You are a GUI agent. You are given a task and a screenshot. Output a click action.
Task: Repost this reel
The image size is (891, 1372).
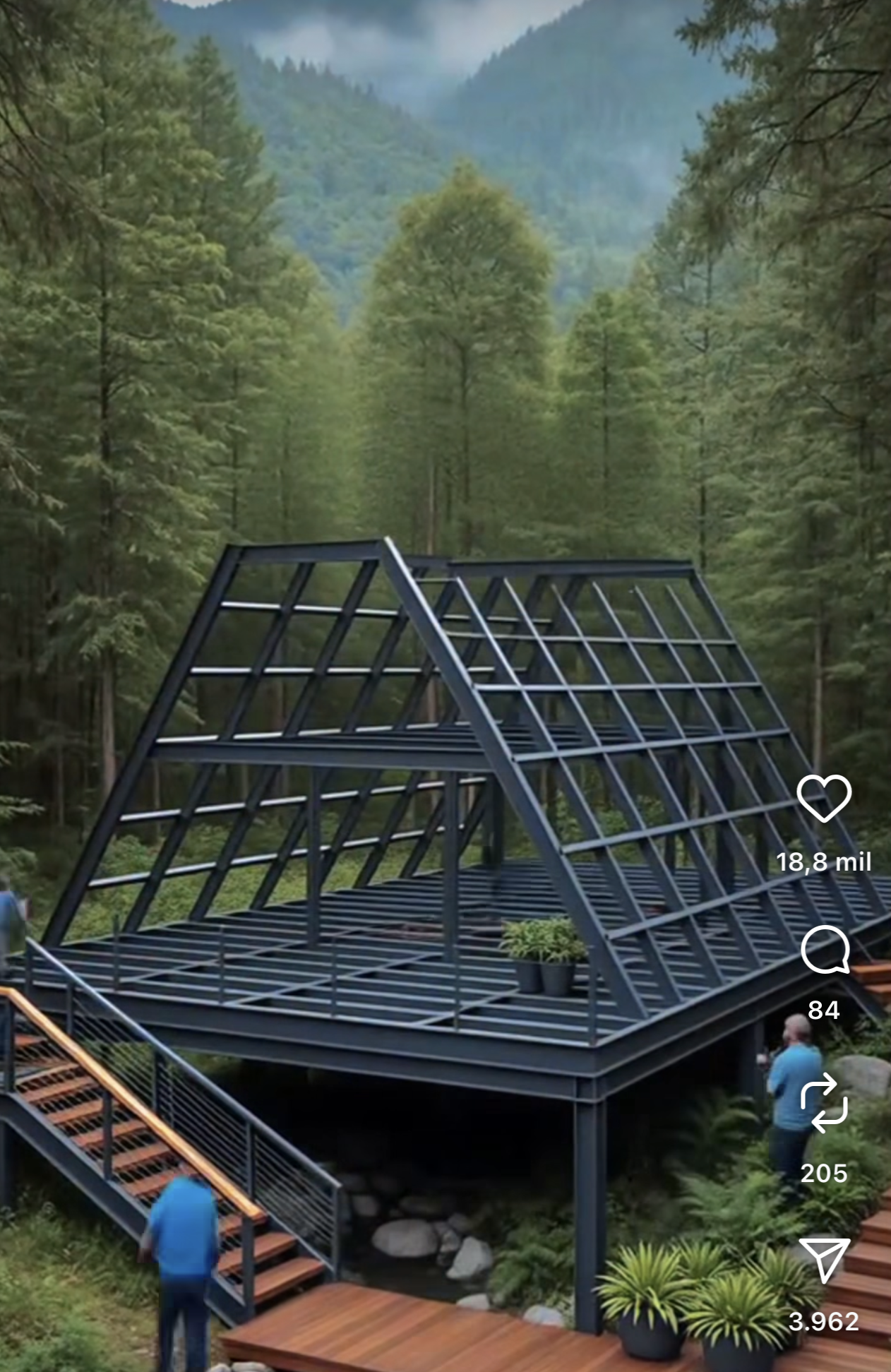823,1104
